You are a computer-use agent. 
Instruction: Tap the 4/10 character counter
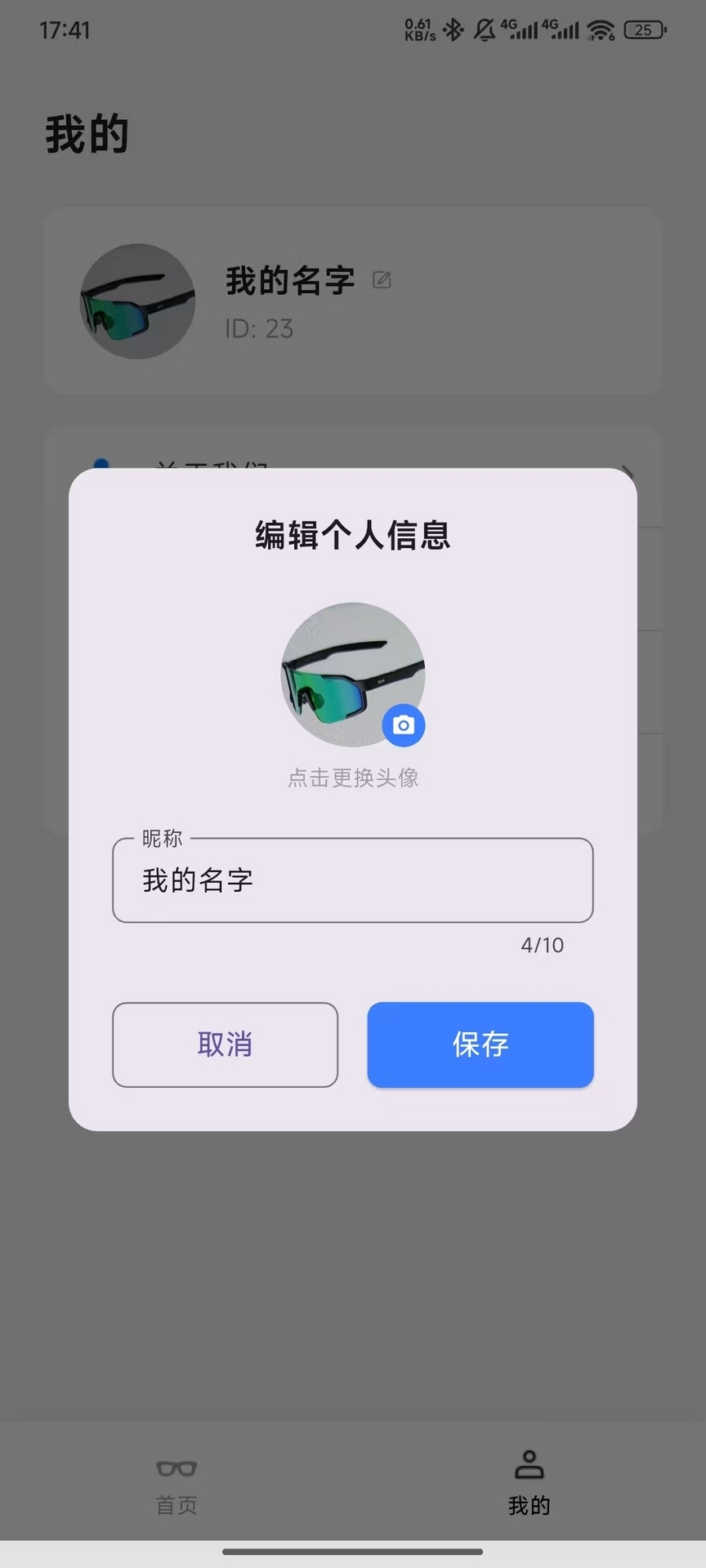541,945
